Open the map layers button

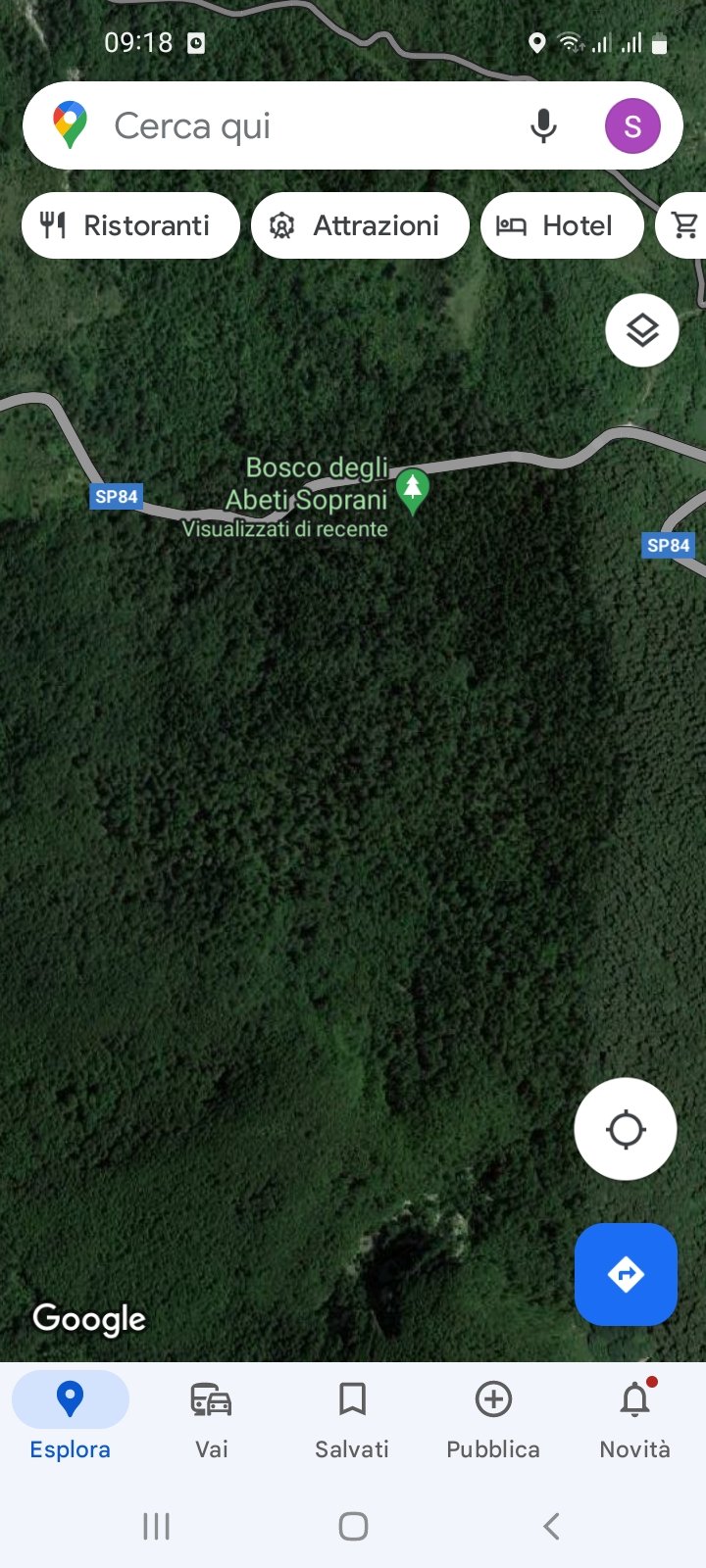click(642, 330)
